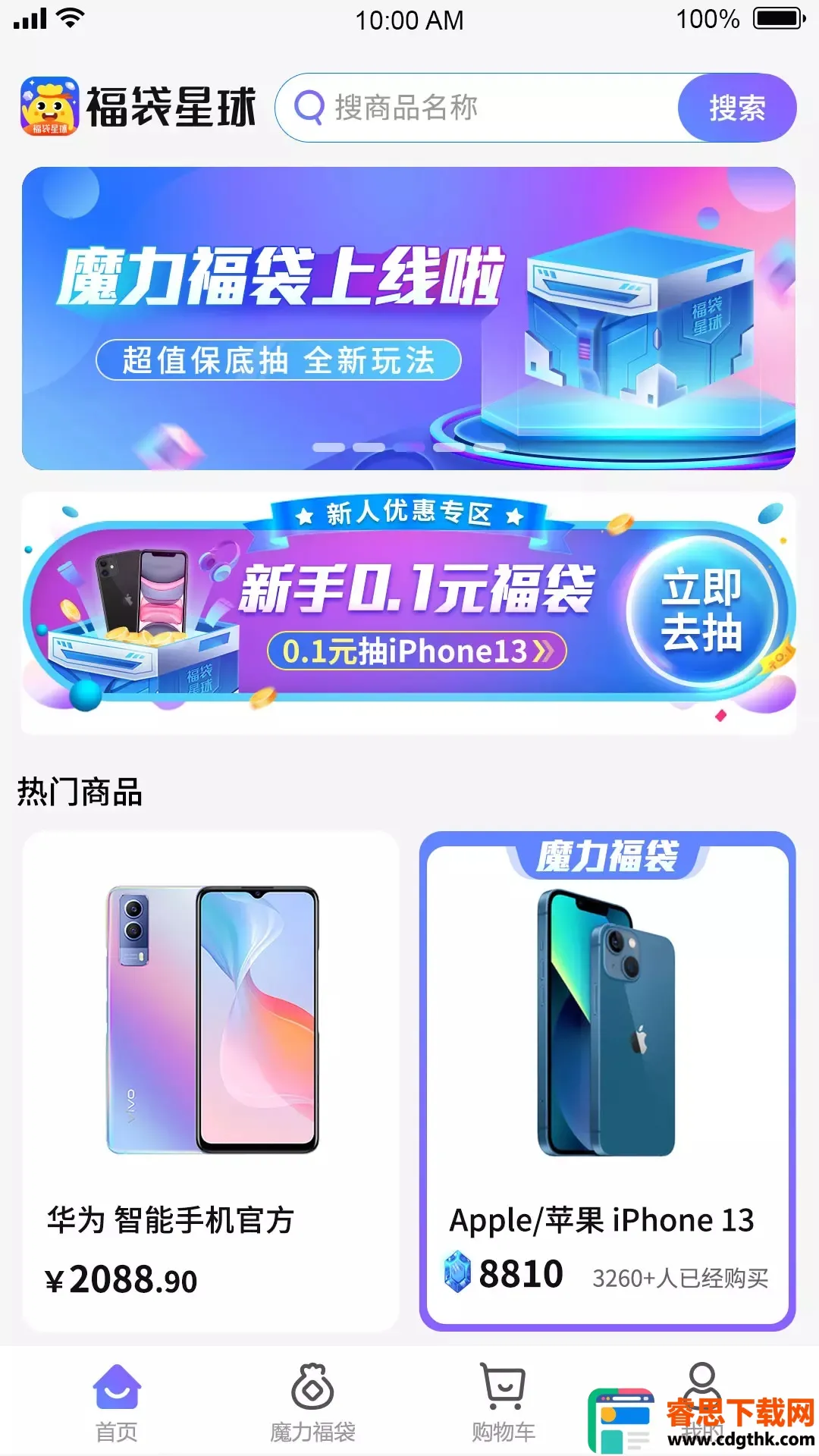
Task: Switch to the 魔力福袋 tab
Action: coord(312,1403)
